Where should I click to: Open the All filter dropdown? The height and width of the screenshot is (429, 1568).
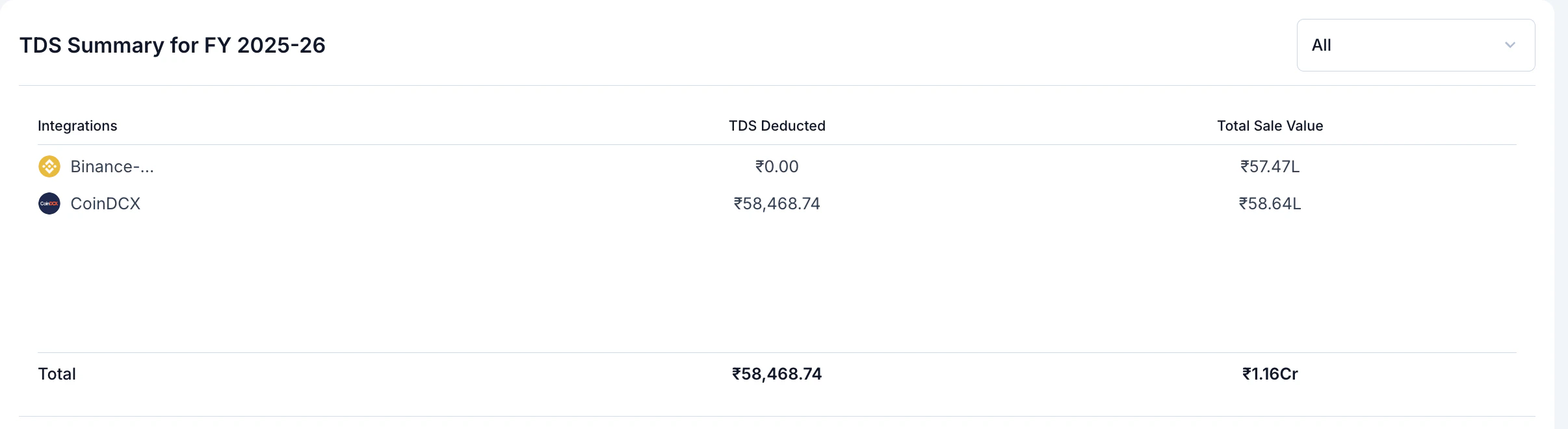point(1415,45)
